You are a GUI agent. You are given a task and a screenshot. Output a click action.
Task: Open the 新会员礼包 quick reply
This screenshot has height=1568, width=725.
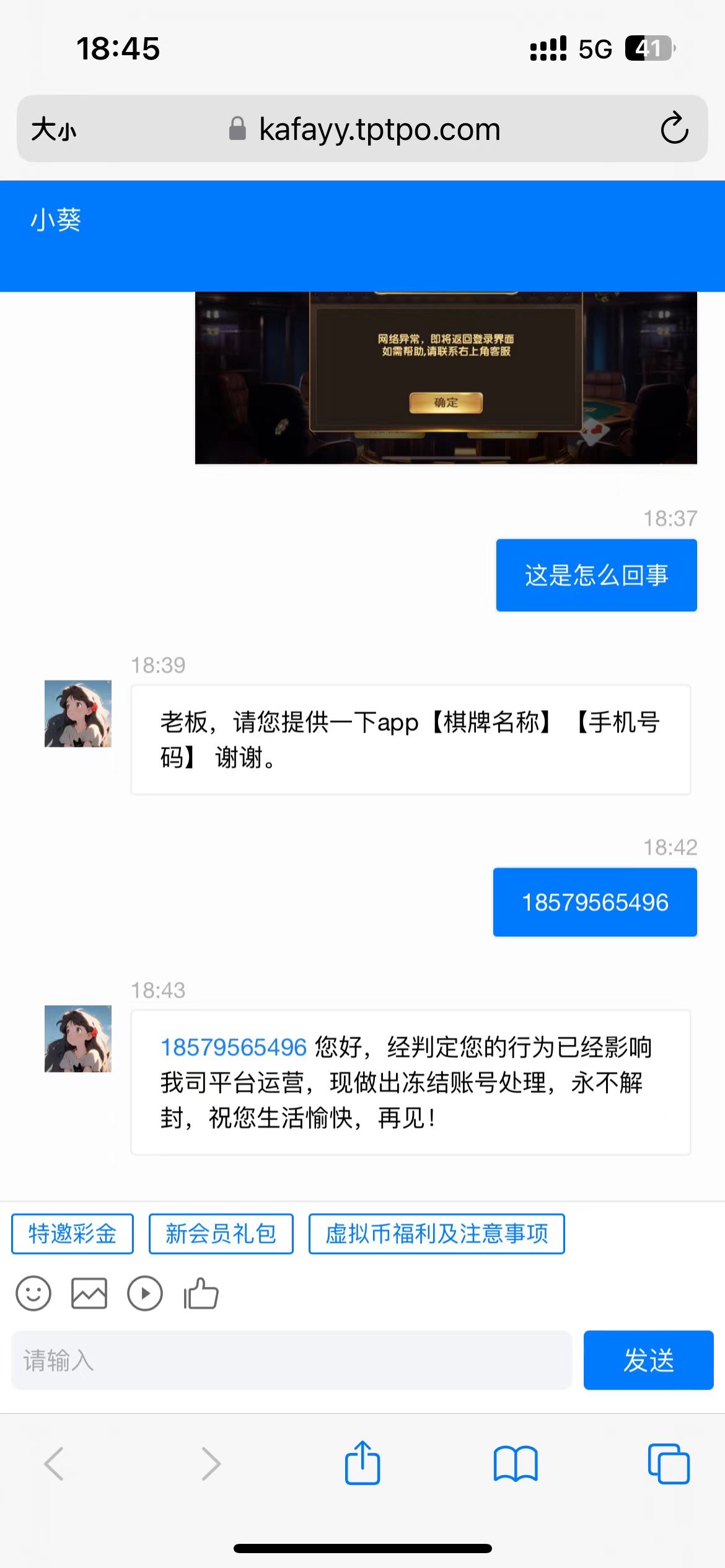tap(221, 1234)
